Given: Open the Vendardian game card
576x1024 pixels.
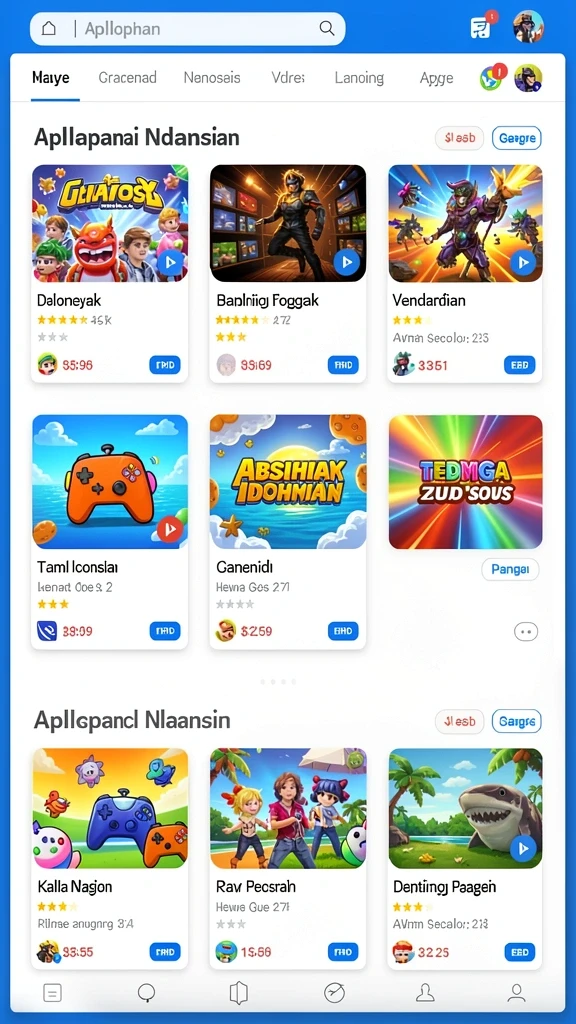Looking at the screenshot, I should click(x=465, y=273).
